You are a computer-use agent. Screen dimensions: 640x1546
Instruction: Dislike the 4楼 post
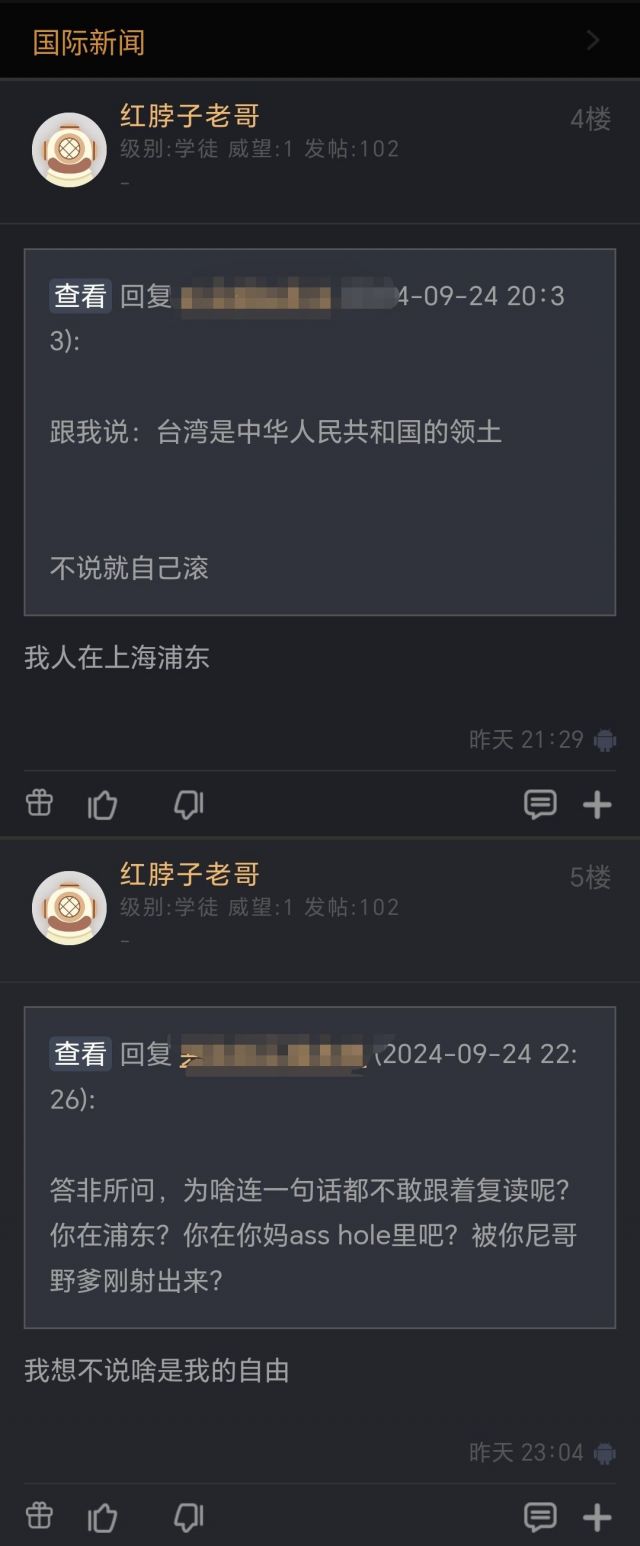(188, 804)
